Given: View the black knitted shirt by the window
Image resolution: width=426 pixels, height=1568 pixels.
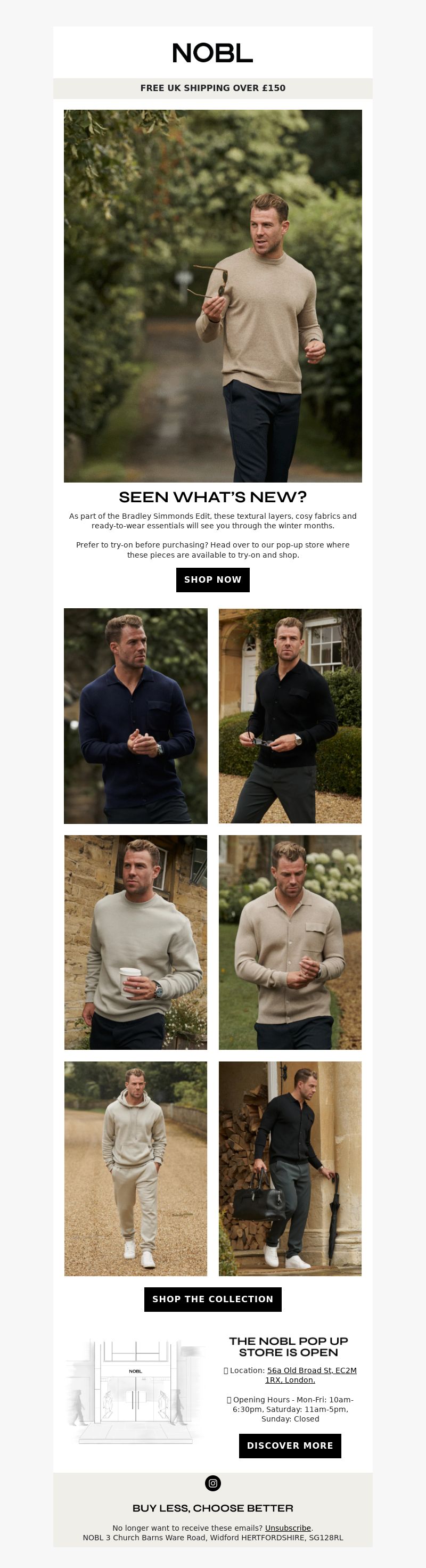Looking at the screenshot, I should point(290,716).
